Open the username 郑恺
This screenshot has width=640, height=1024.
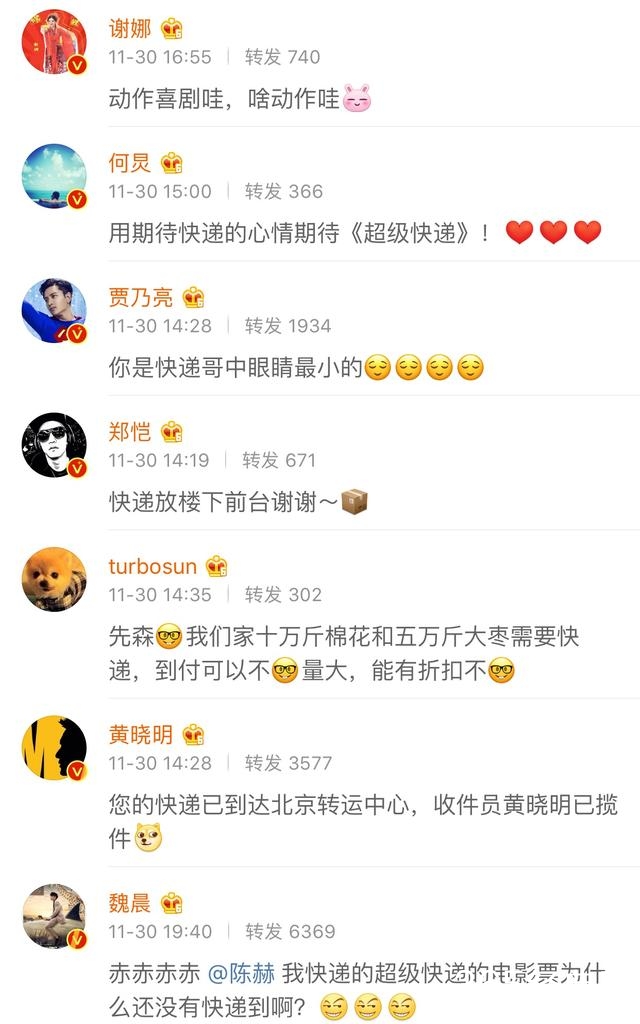click(x=130, y=432)
